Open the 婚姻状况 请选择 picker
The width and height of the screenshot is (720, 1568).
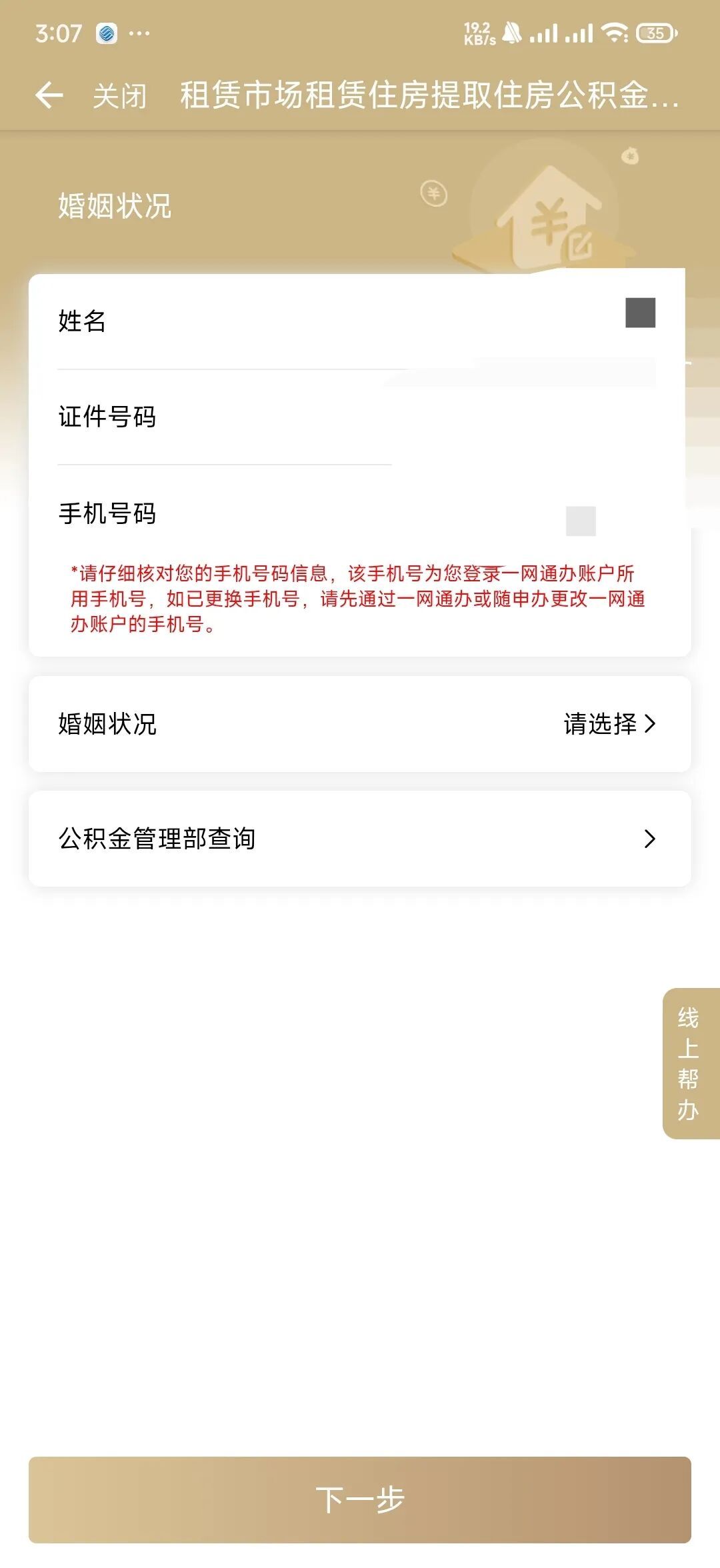[x=609, y=724]
